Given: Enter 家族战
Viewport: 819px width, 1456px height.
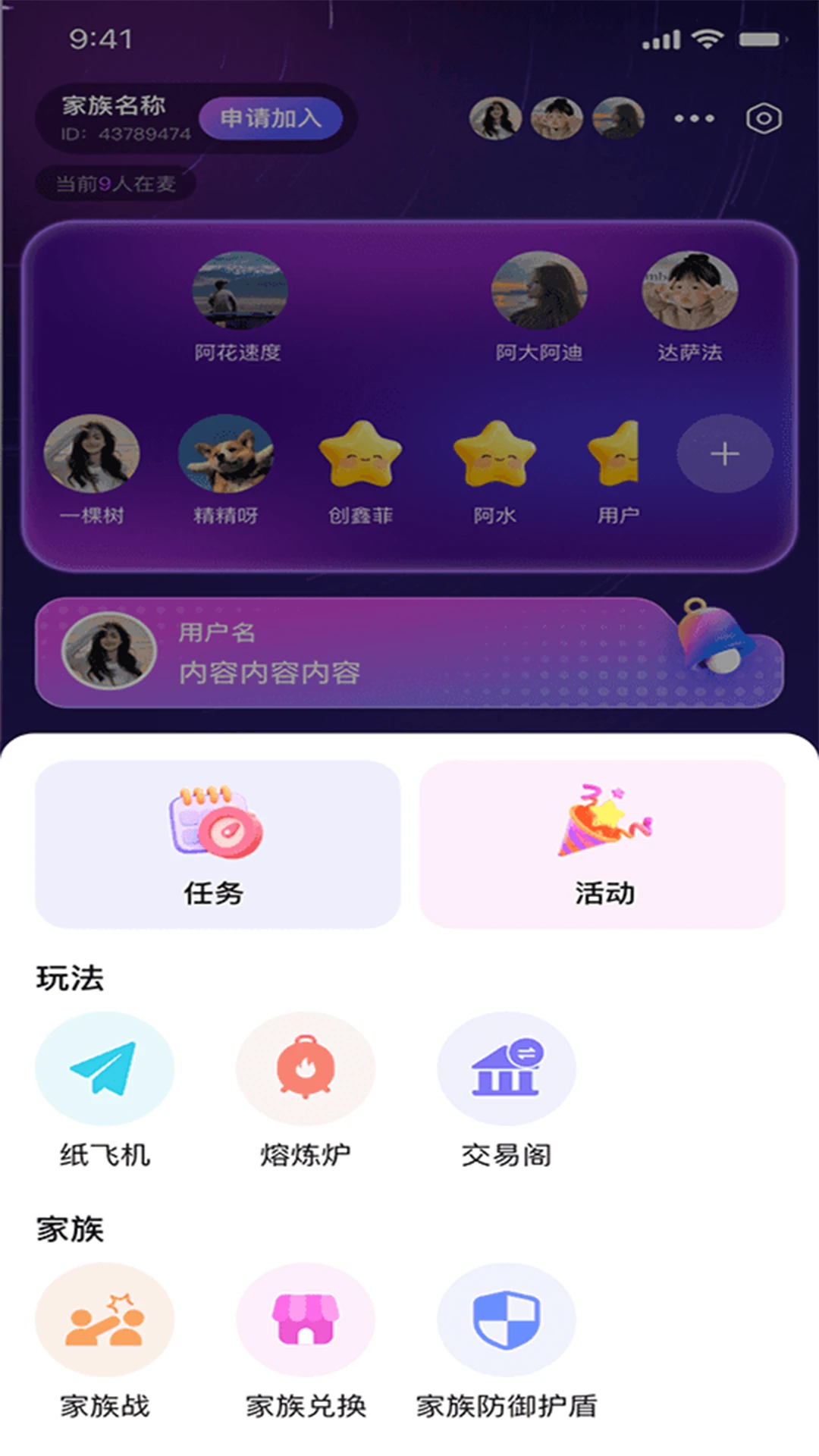Looking at the screenshot, I should pyautogui.click(x=105, y=1319).
